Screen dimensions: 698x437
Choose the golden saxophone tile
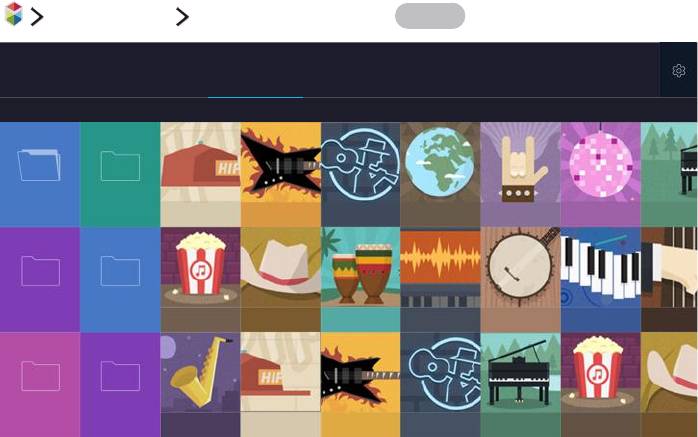point(200,384)
